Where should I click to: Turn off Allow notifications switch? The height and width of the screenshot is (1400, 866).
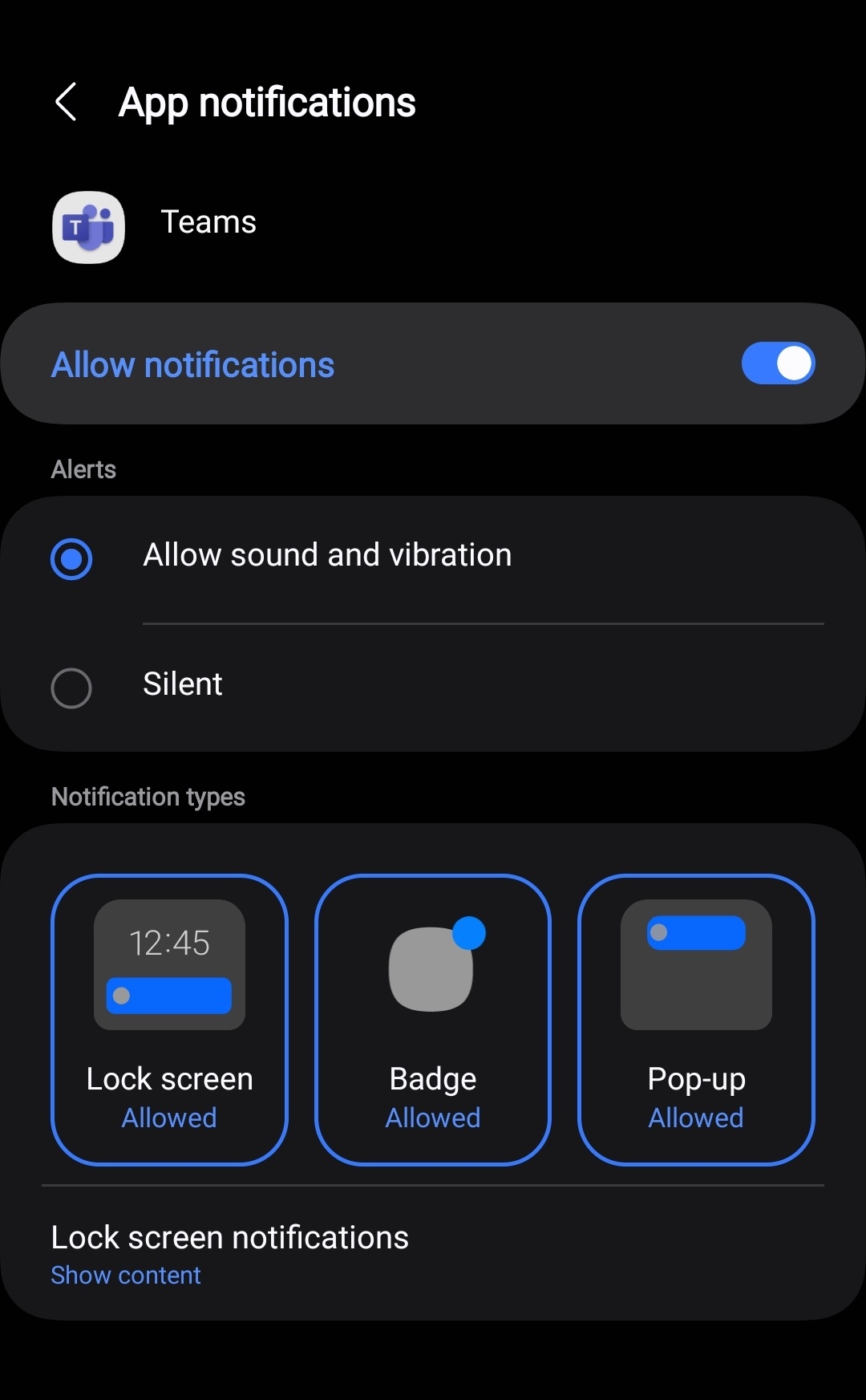tap(777, 364)
